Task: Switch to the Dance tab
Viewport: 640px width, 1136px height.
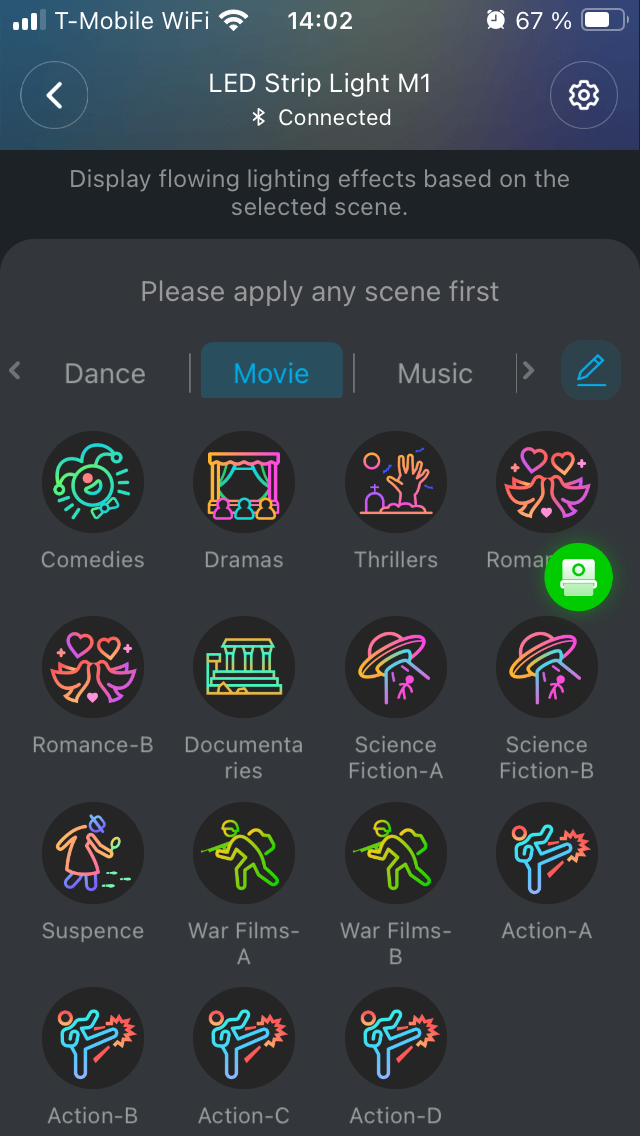Action: point(105,374)
